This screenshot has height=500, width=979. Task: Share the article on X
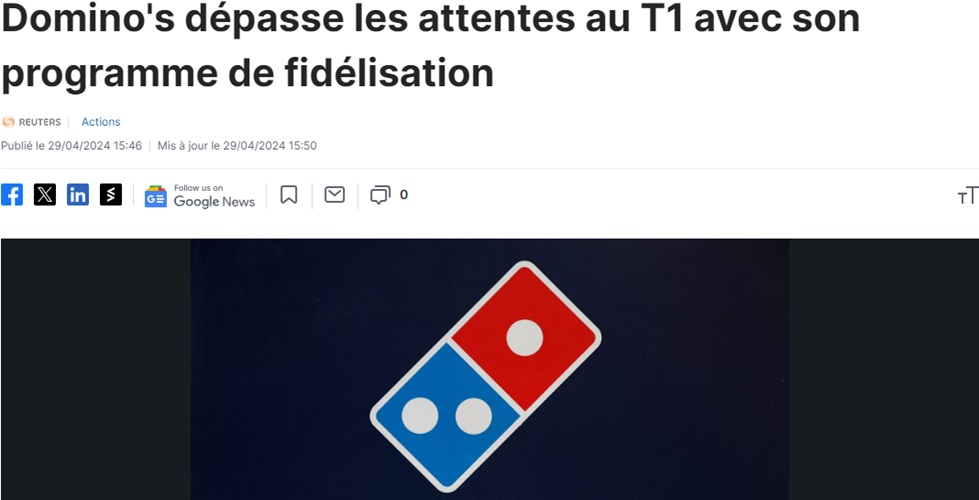(45, 195)
